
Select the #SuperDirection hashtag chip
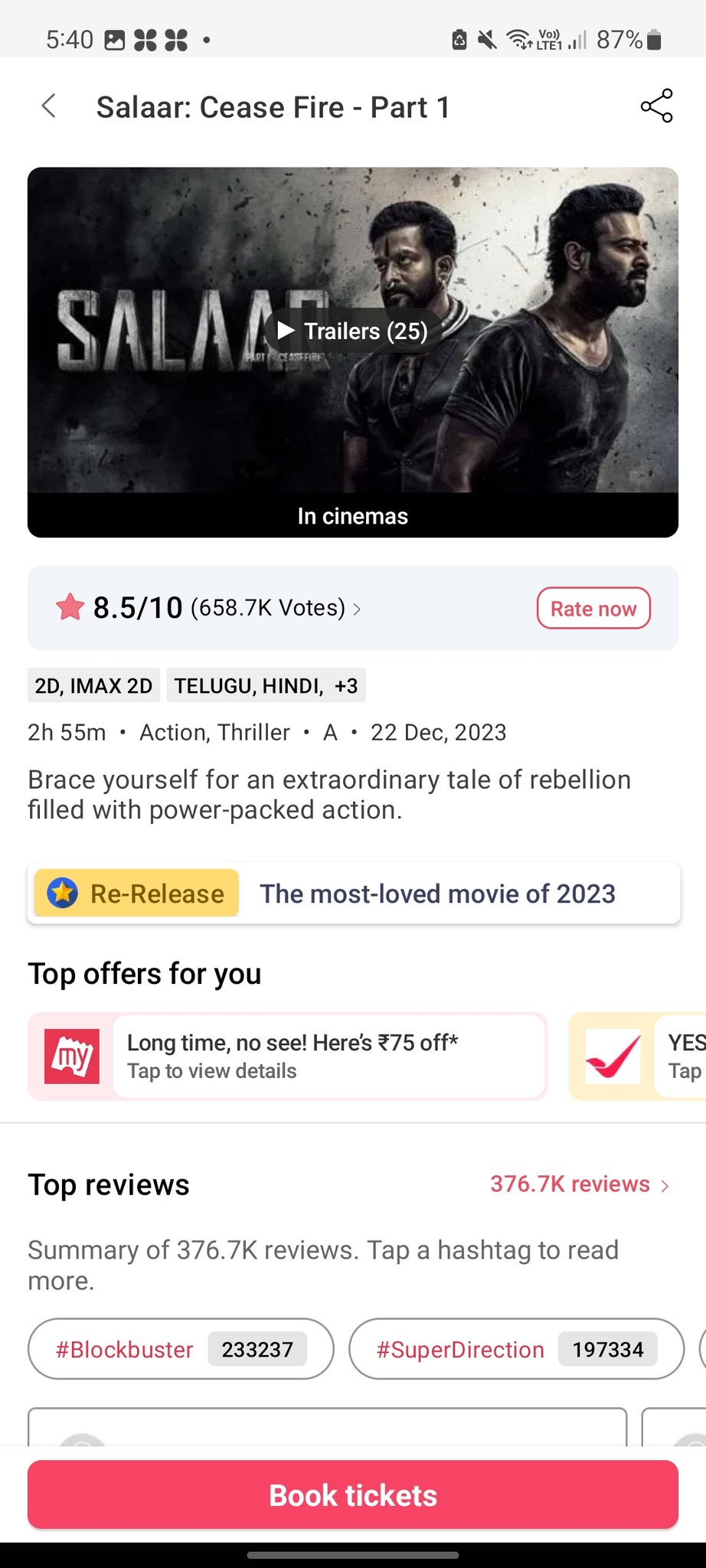(x=515, y=1349)
